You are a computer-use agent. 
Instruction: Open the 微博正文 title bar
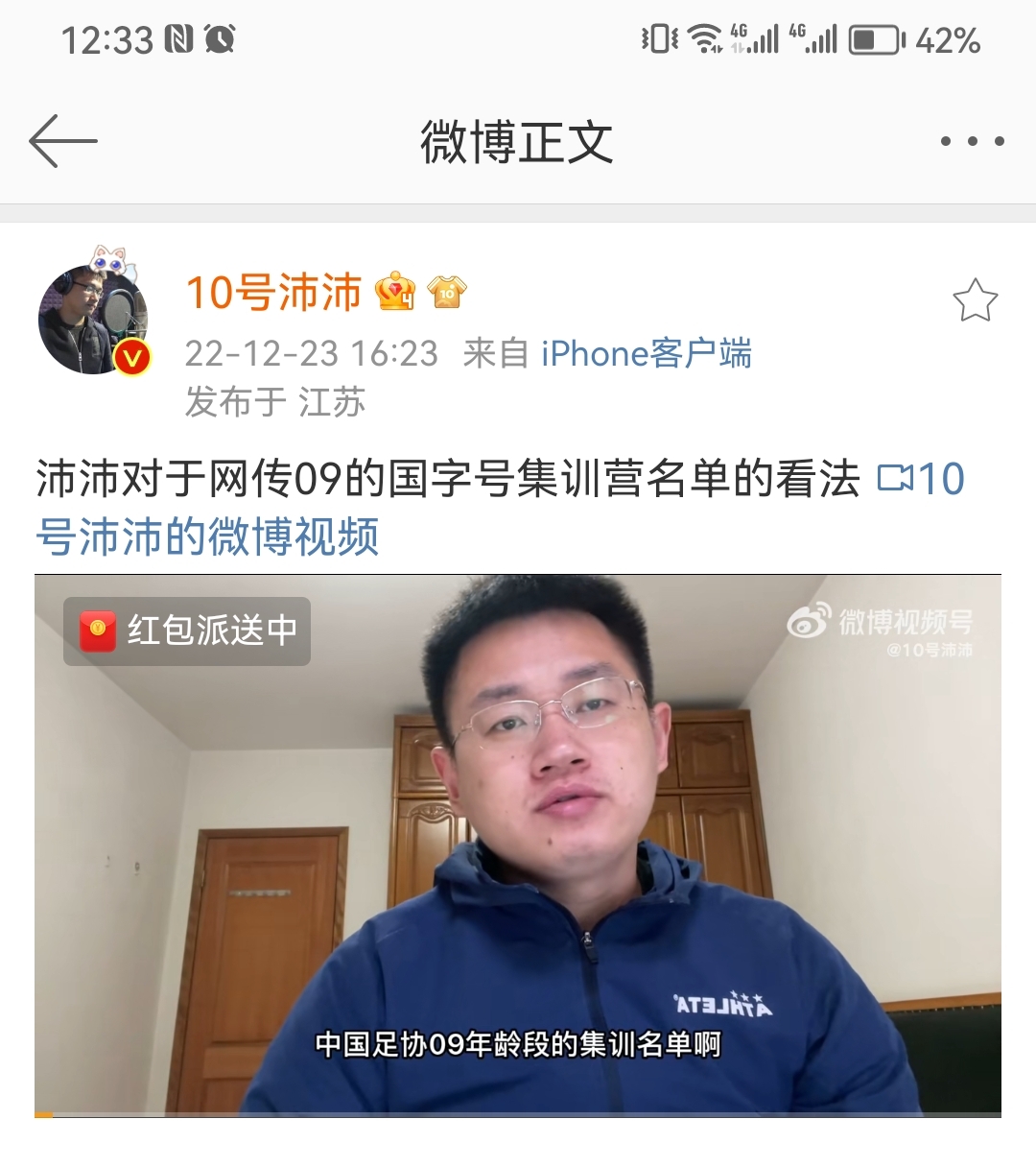(518, 140)
